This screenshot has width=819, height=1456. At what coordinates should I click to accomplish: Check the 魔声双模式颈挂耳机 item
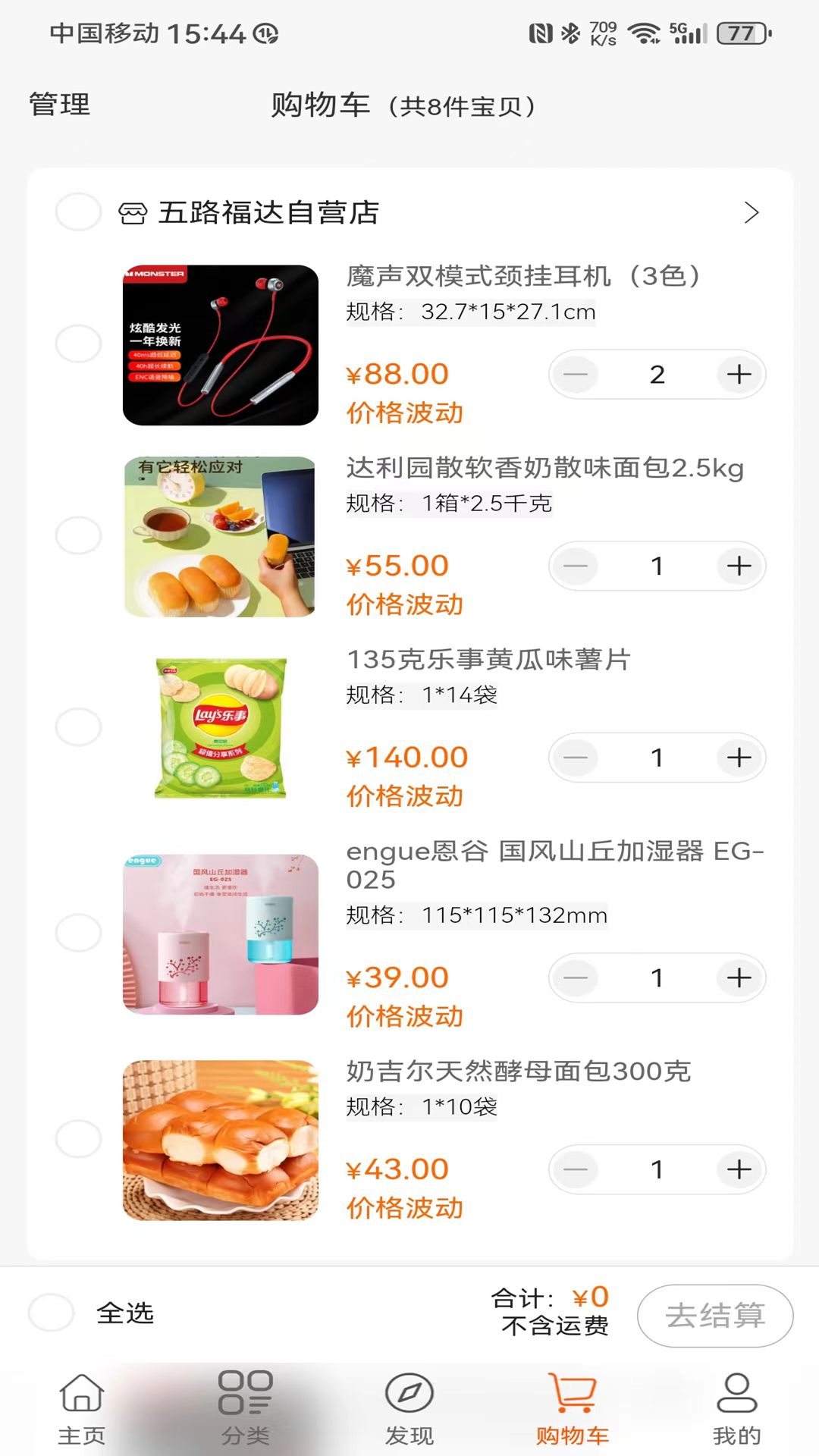point(78,344)
